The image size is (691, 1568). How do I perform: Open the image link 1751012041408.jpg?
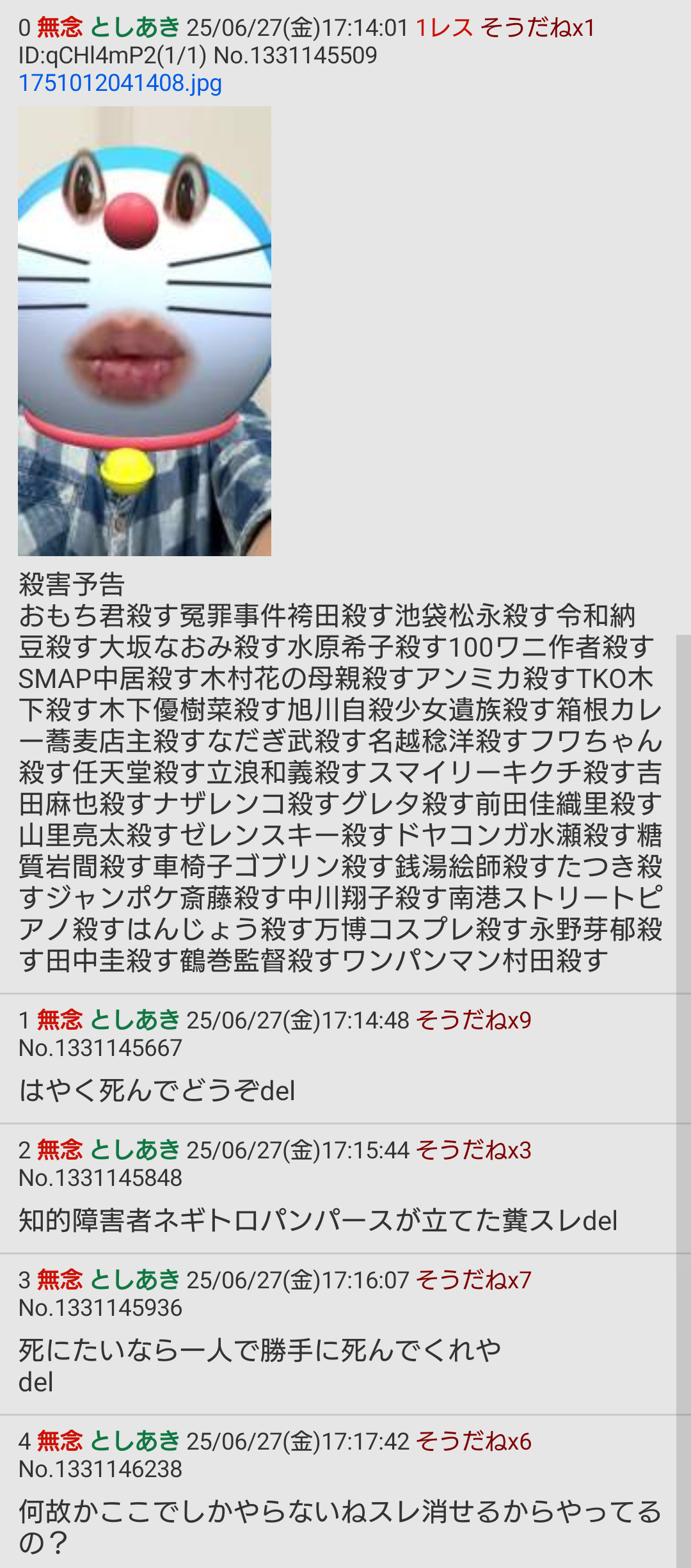[x=120, y=83]
